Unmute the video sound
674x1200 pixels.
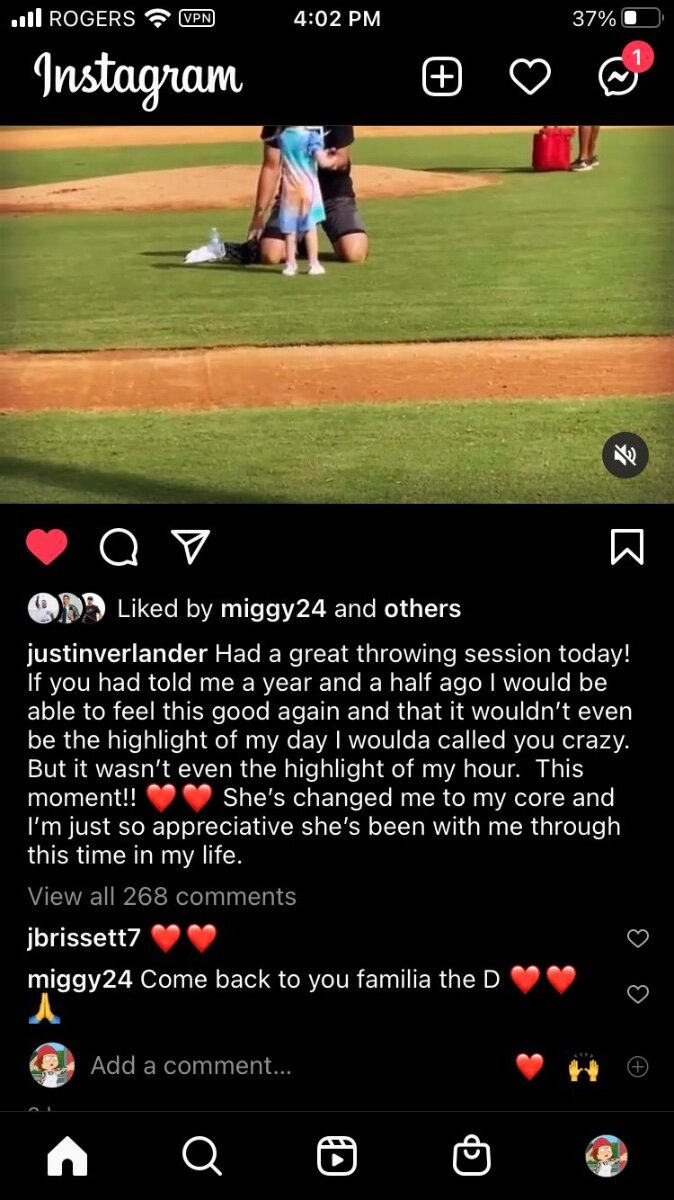click(x=625, y=456)
